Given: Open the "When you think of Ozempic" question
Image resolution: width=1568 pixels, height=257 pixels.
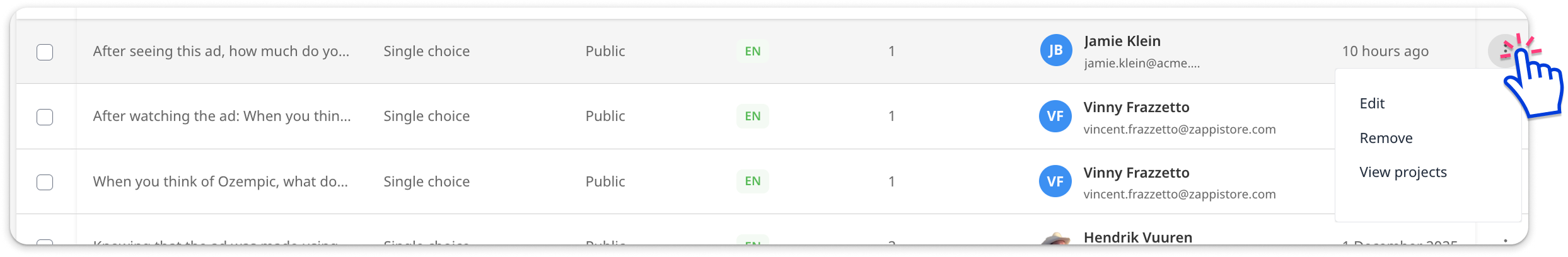Looking at the screenshot, I should coord(220,181).
